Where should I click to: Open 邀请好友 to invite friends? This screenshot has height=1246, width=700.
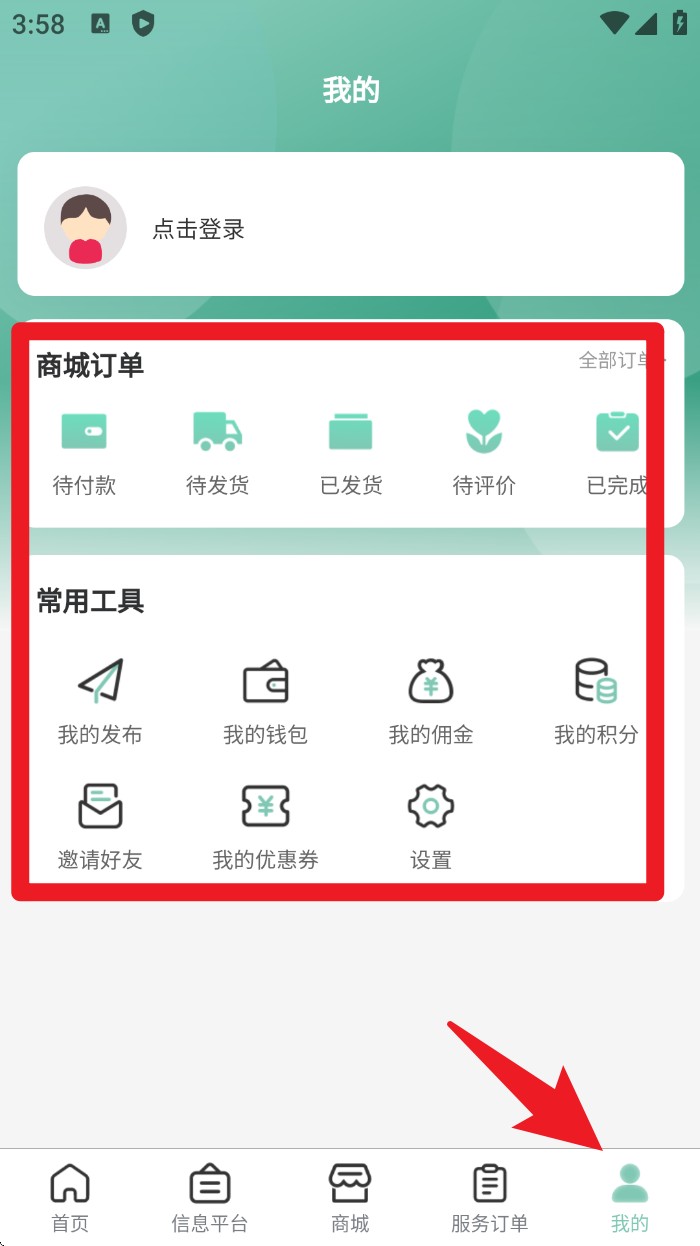pyautogui.click(x=100, y=827)
